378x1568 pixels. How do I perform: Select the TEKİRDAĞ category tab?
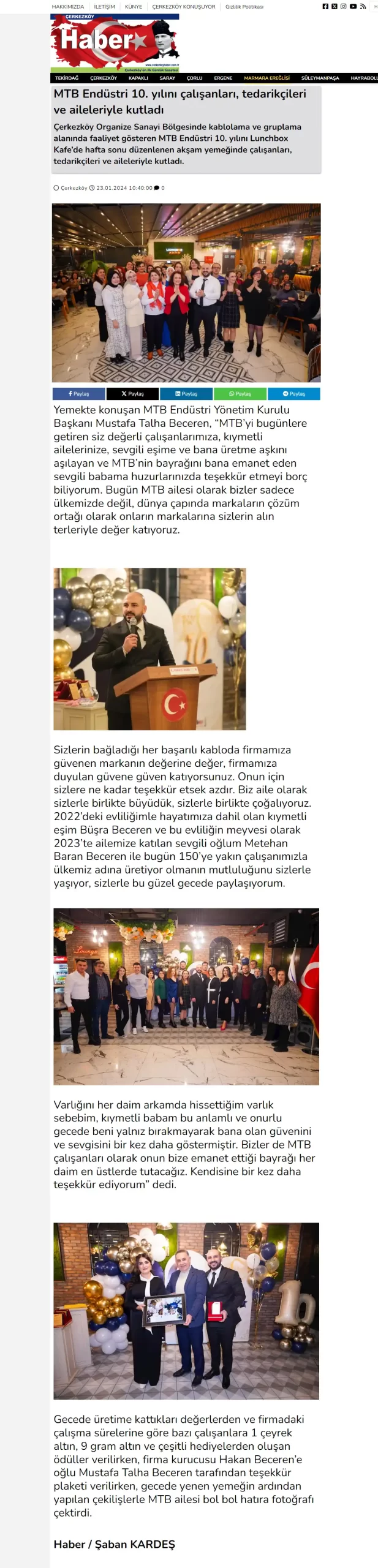pyautogui.click(x=67, y=78)
